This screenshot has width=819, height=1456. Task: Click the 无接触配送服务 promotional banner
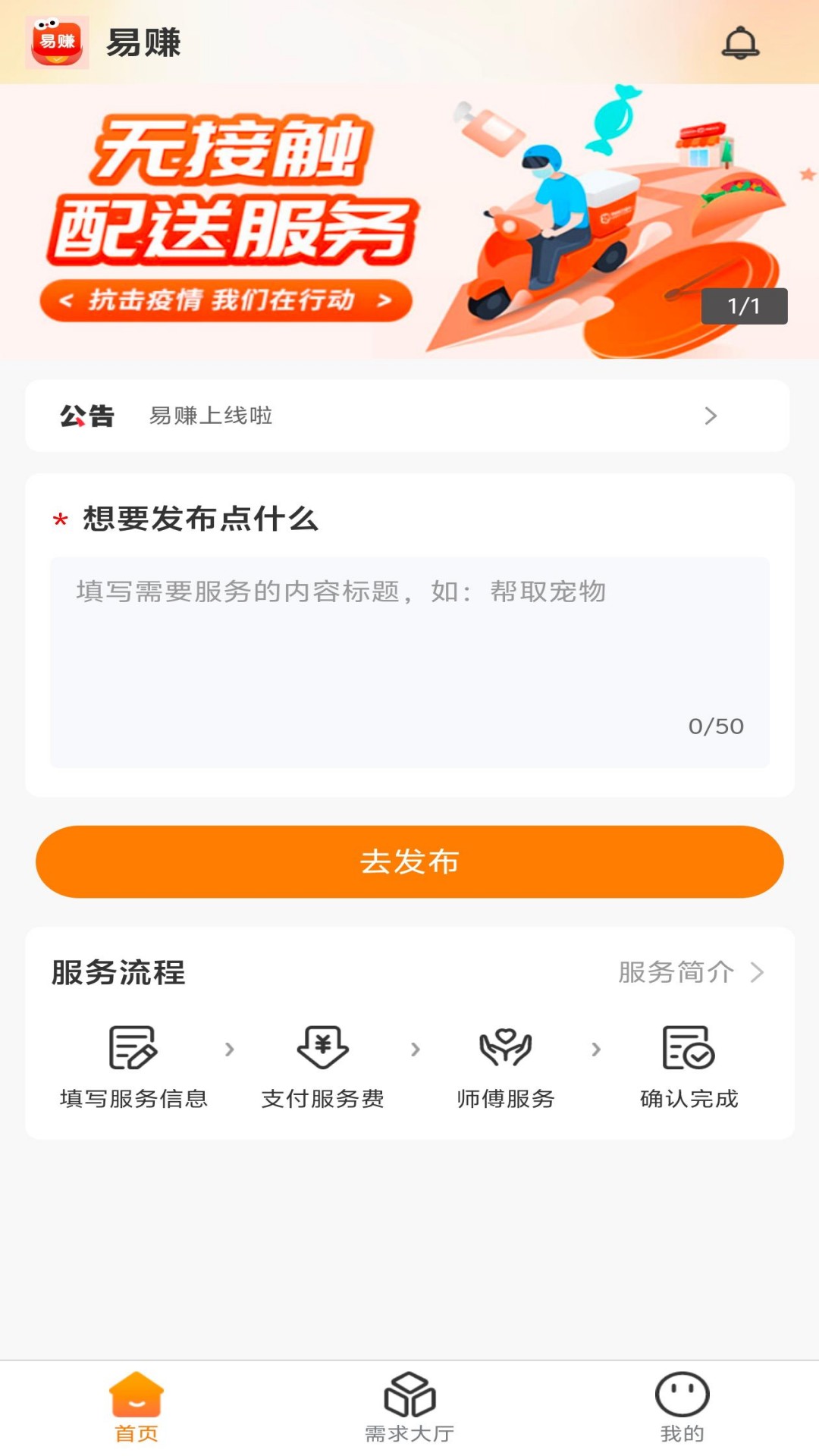[x=409, y=220]
